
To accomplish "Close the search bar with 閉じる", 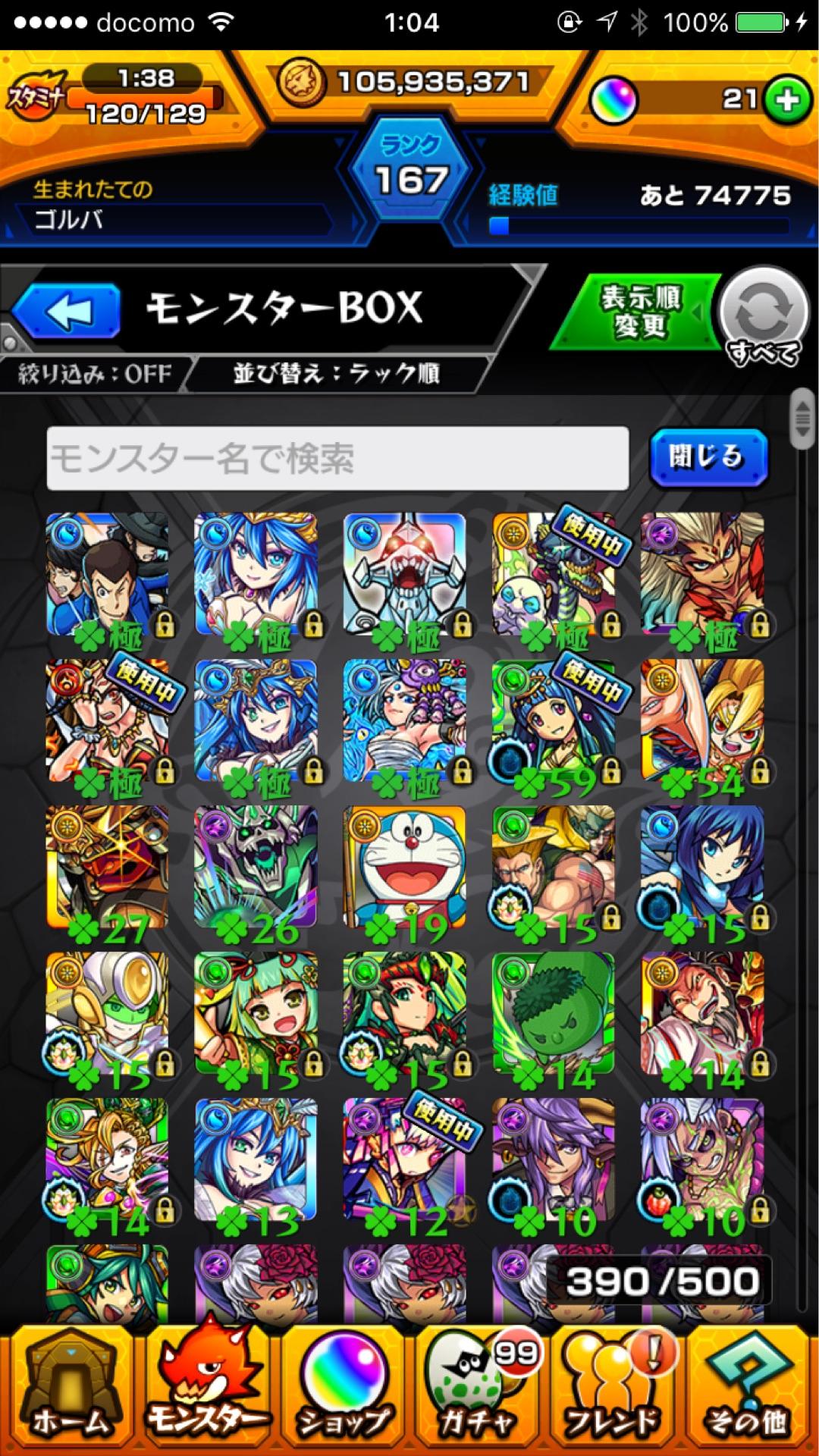I will pos(708,457).
